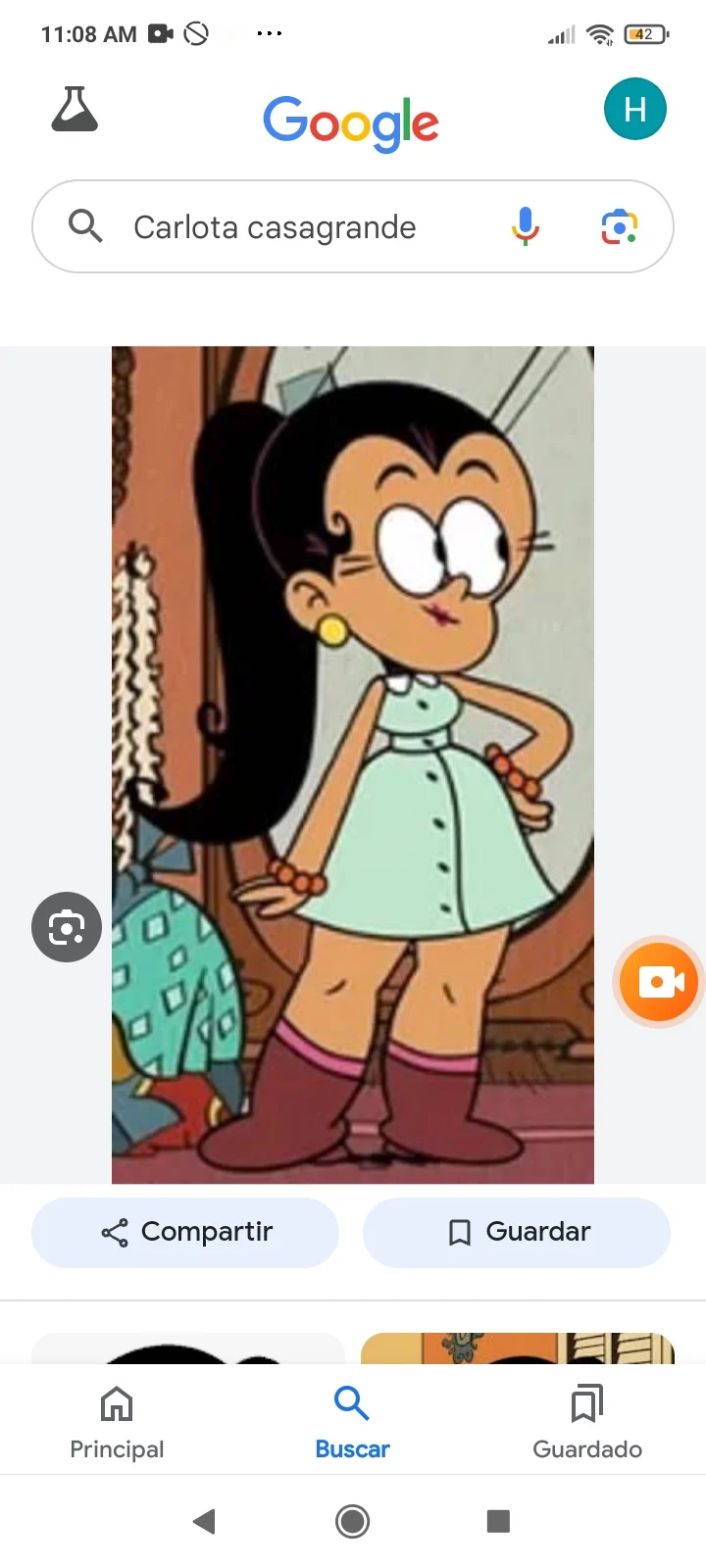Open Search Labs flask icon

click(x=75, y=109)
